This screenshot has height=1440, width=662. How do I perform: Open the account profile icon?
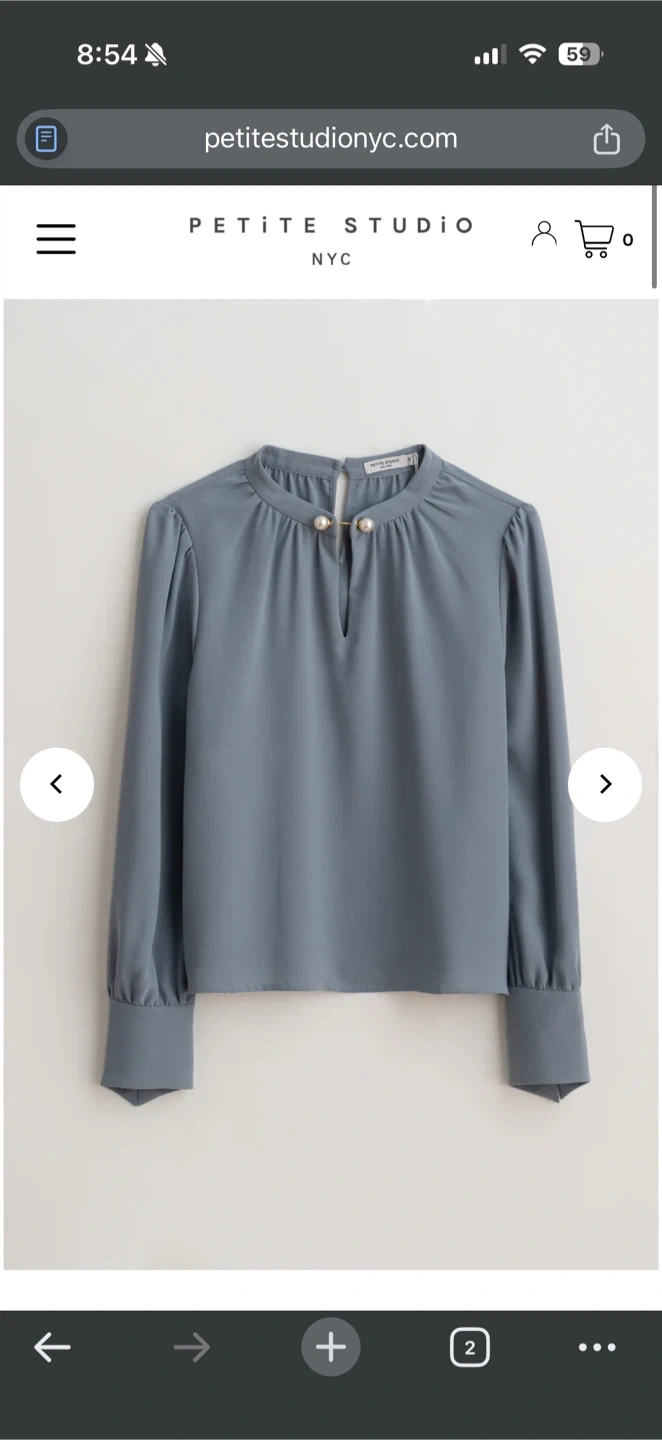(544, 235)
